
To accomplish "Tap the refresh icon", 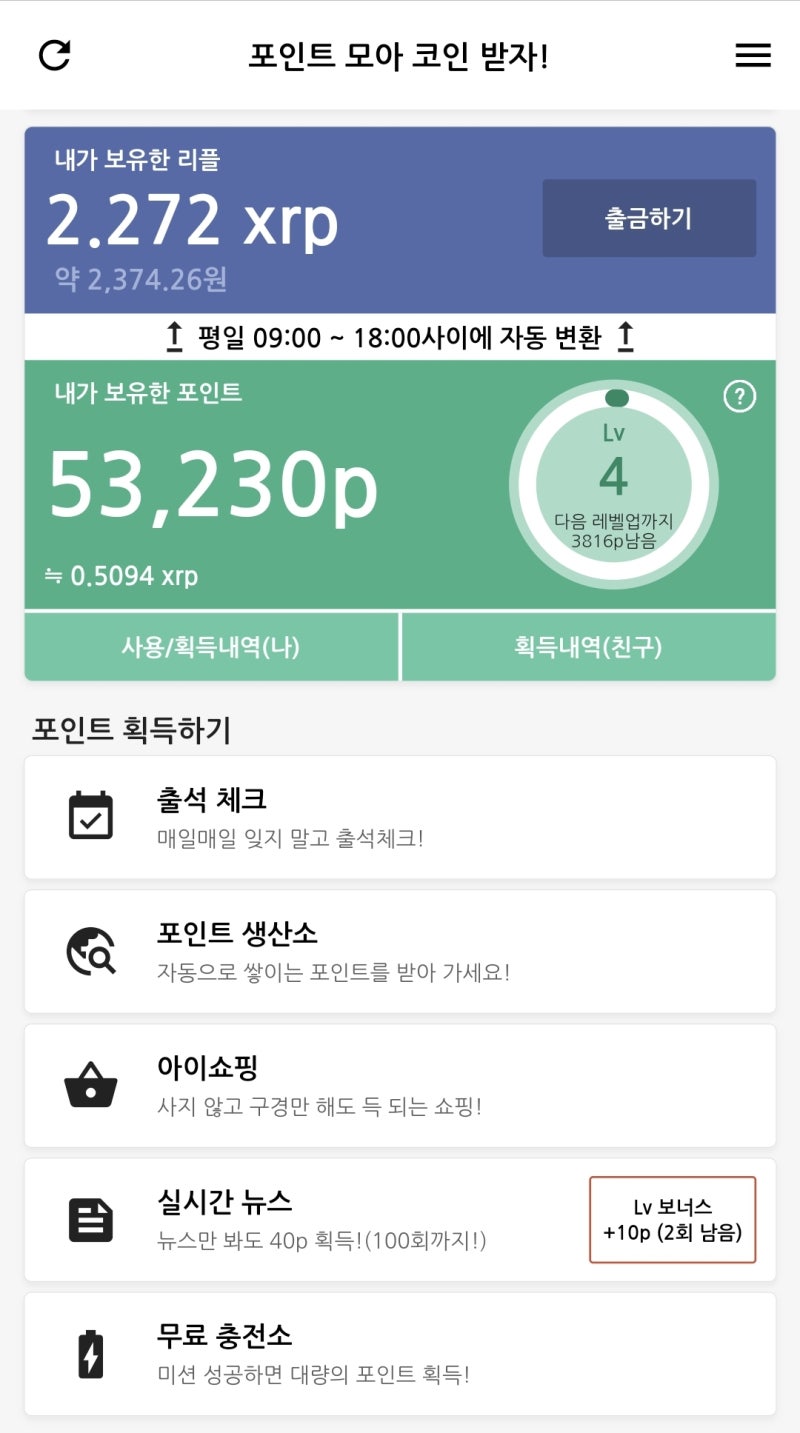I will [54, 55].
